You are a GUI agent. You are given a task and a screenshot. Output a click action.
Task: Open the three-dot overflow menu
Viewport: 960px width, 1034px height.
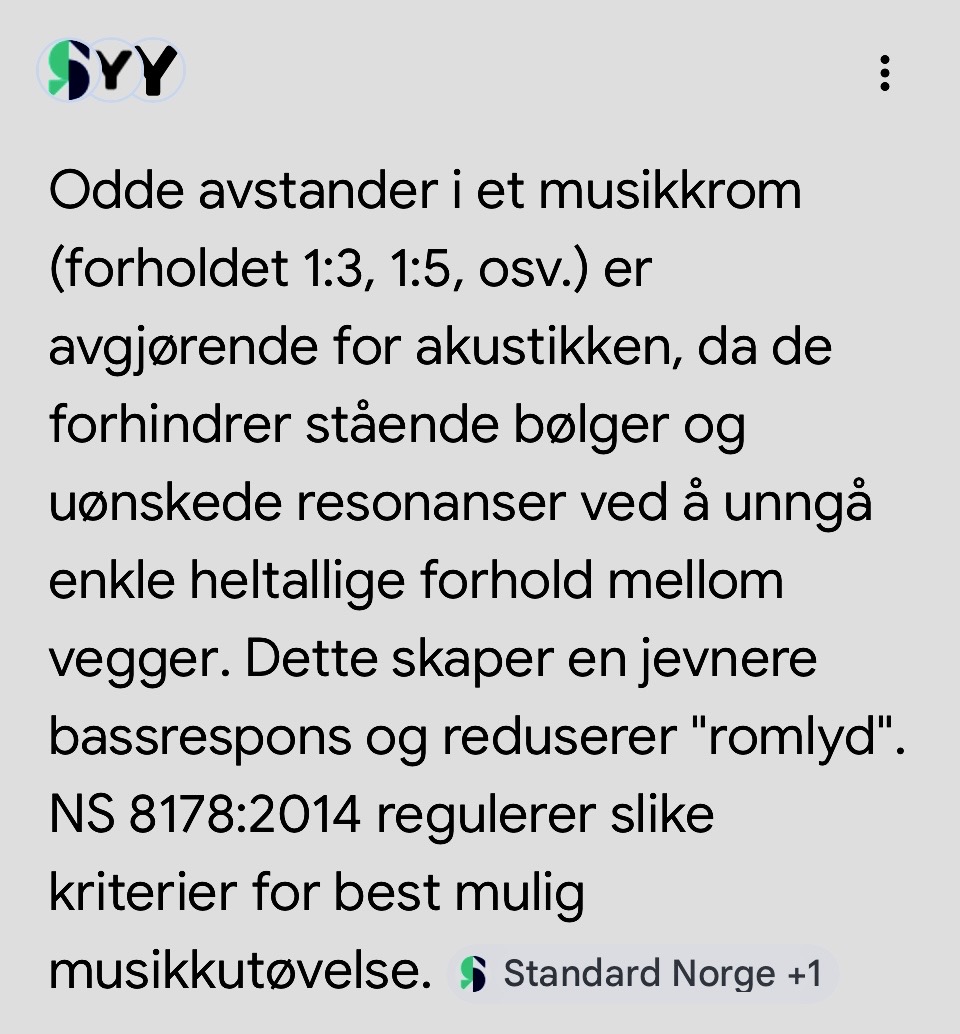pos(884,74)
